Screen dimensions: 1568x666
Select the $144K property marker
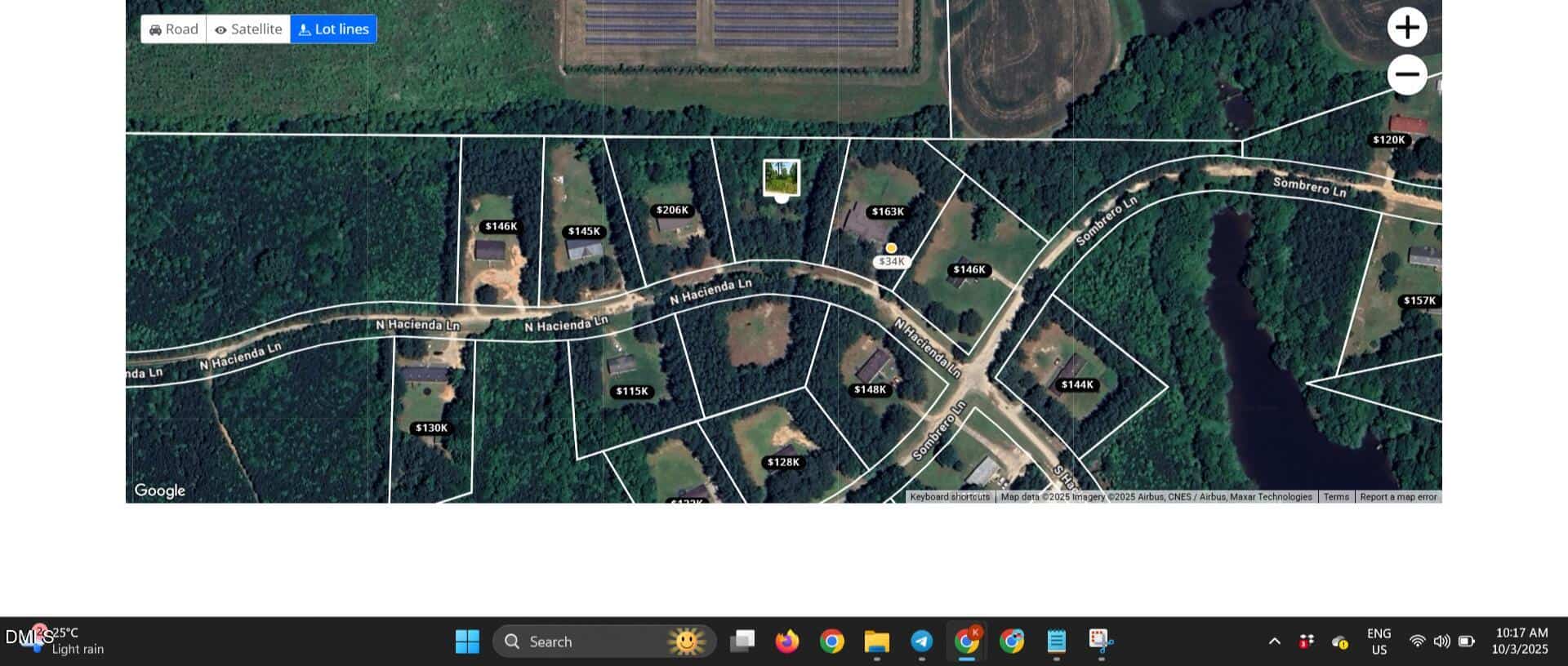point(1077,385)
